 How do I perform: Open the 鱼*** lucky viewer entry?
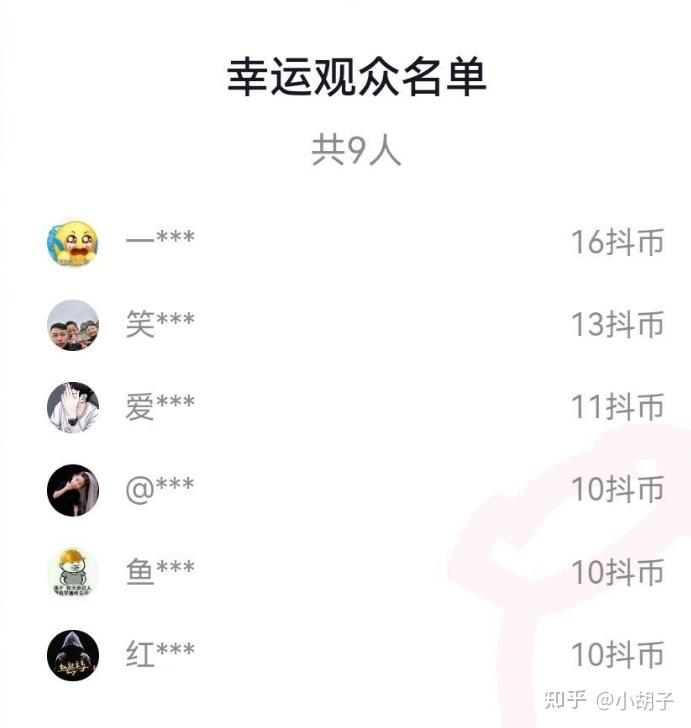click(x=160, y=573)
